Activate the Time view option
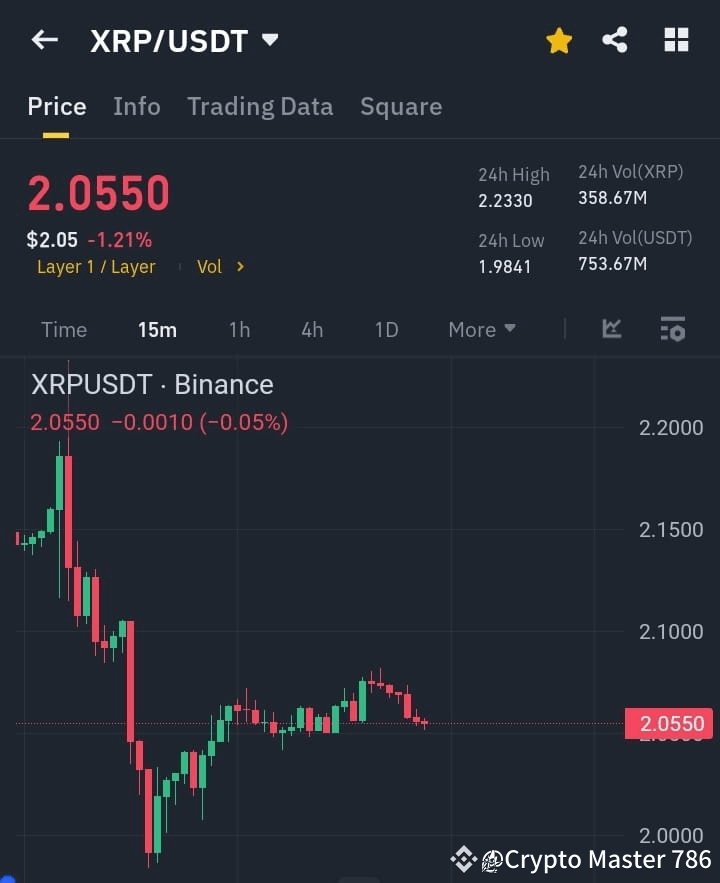This screenshot has height=883, width=720. pos(64,329)
